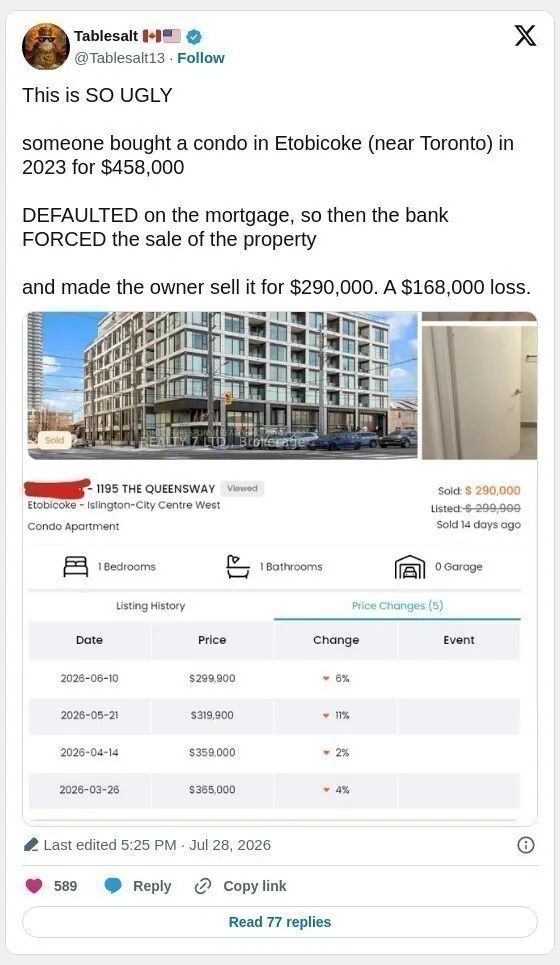The width and height of the screenshot is (560, 965).
Task: Follow the @Tablesalt13 account
Action: coord(201,58)
